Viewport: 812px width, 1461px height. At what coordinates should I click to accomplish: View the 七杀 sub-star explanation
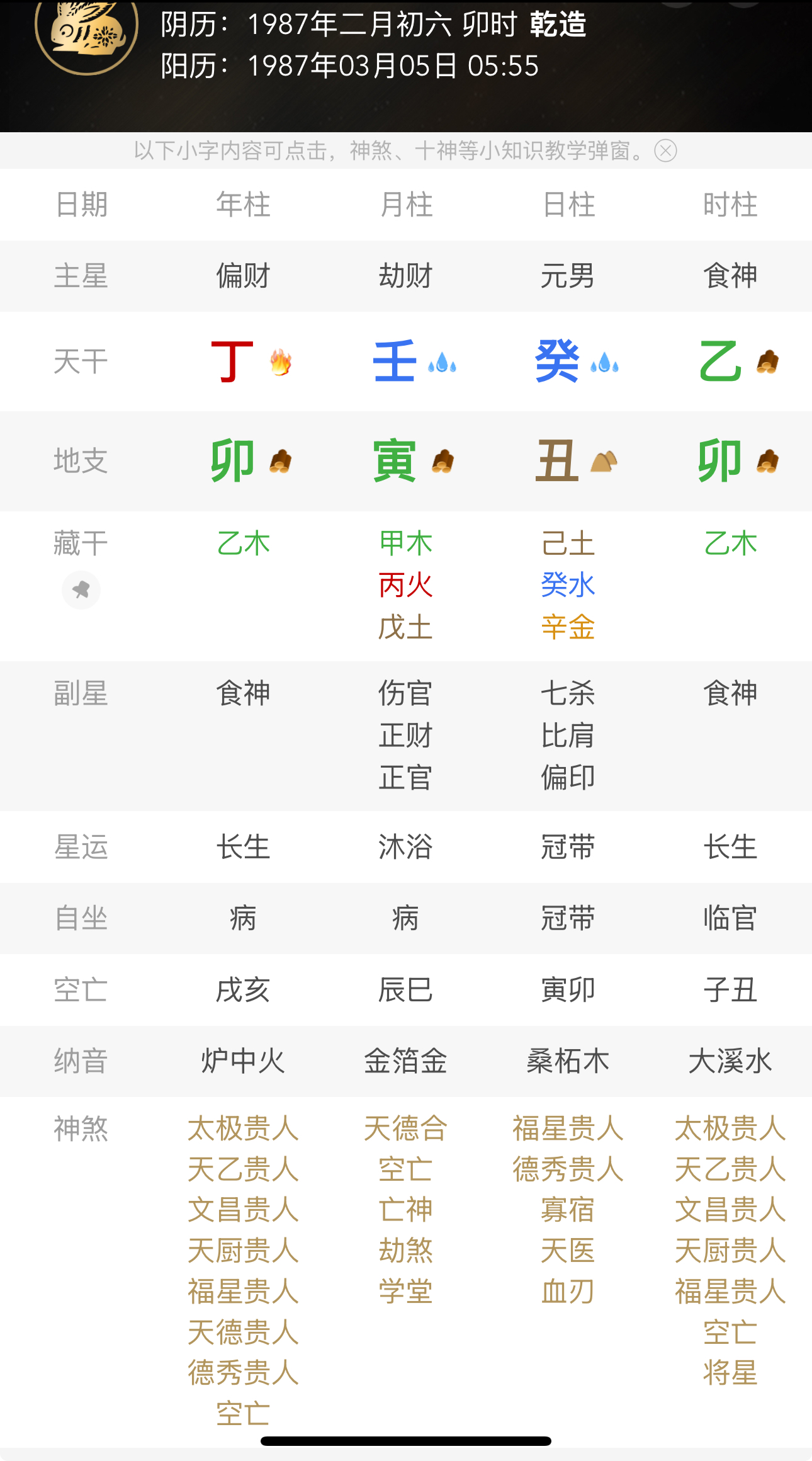click(568, 693)
